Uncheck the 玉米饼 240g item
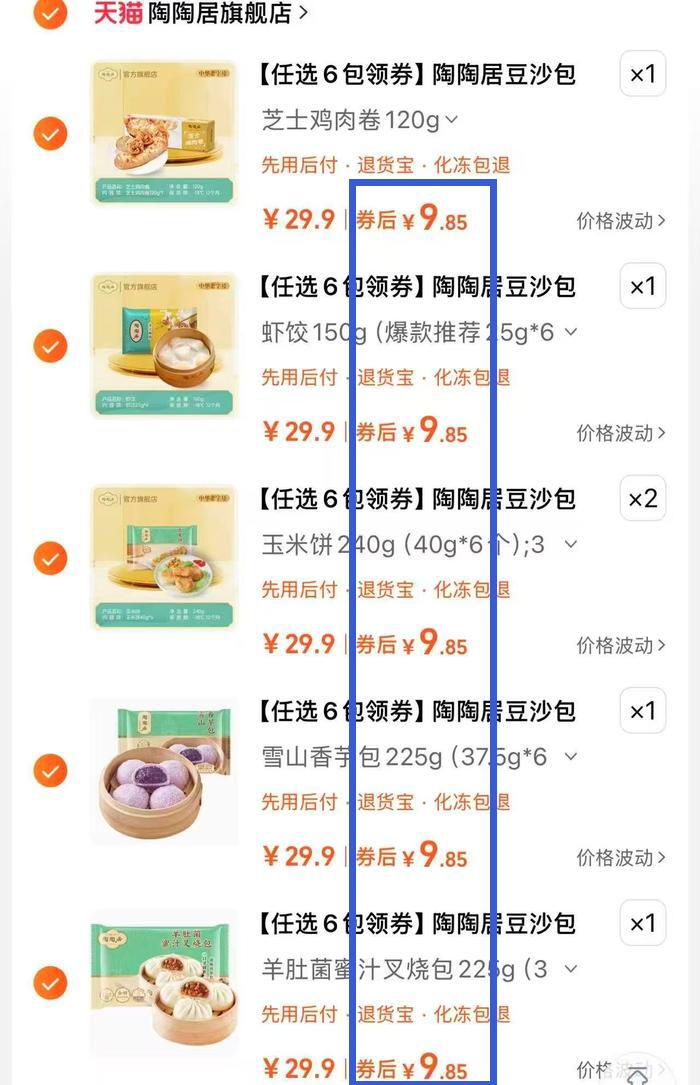This screenshot has height=1085, width=700. pyautogui.click(x=50, y=558)
